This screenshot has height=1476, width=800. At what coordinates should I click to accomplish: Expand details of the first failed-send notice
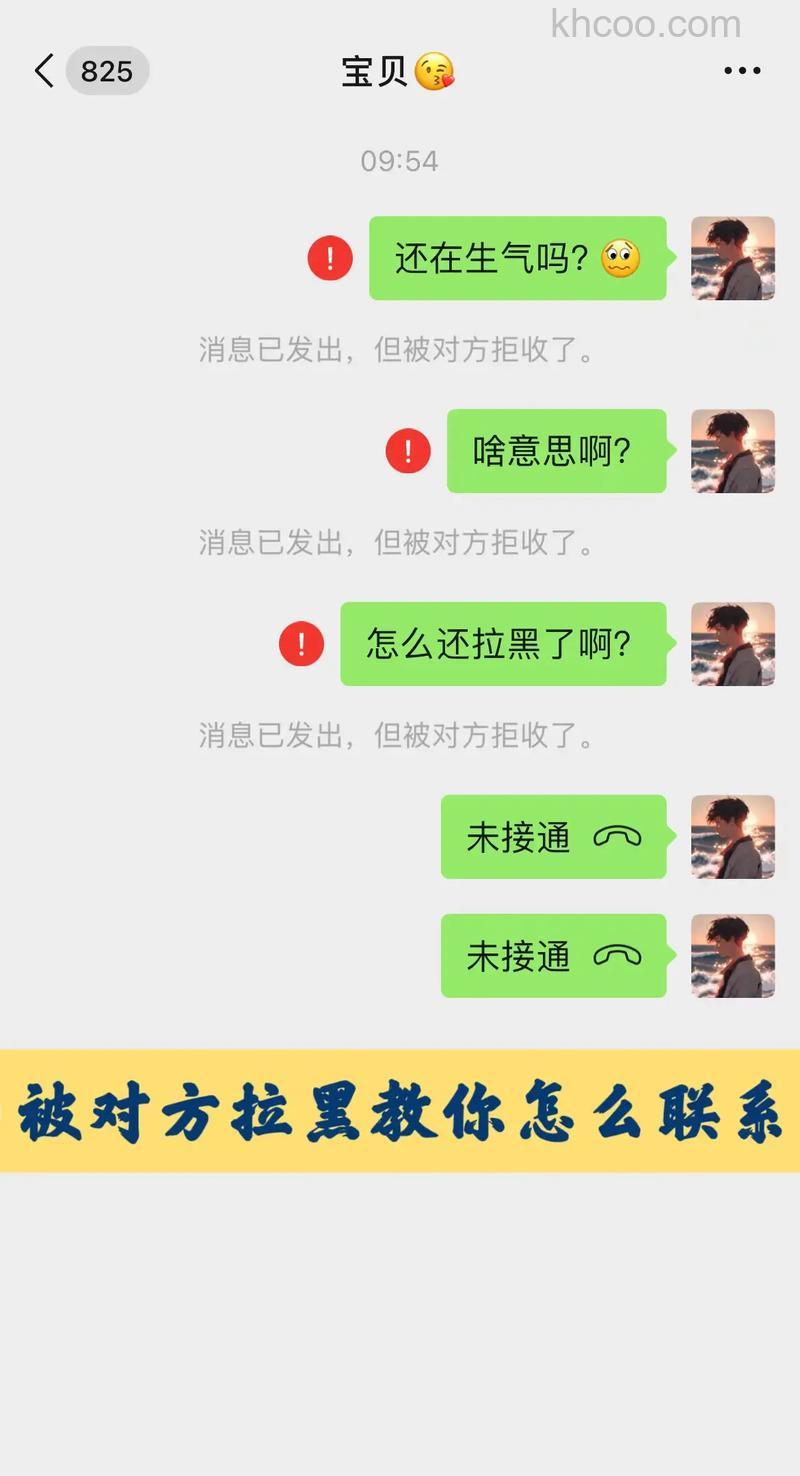(400, 351)
